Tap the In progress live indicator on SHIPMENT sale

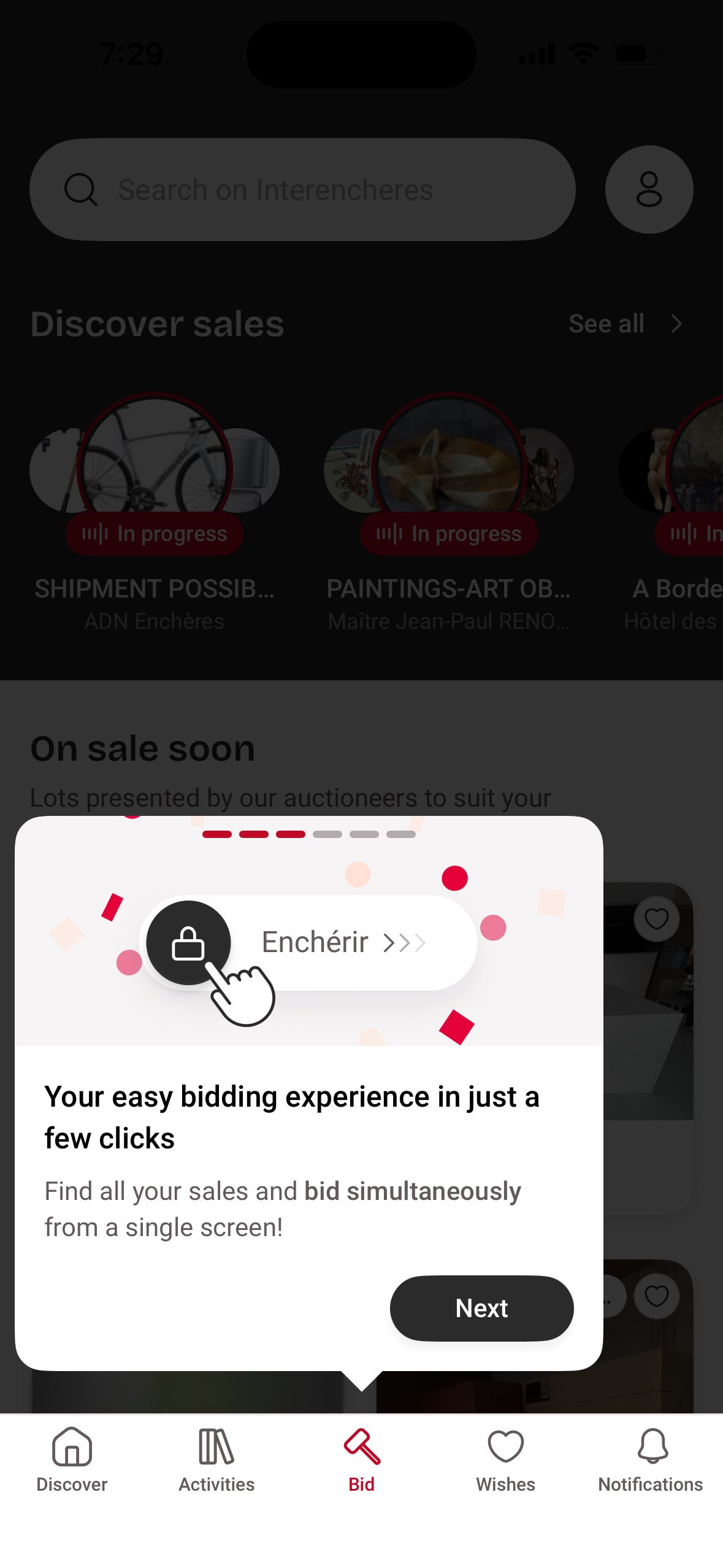click(154, 534)
